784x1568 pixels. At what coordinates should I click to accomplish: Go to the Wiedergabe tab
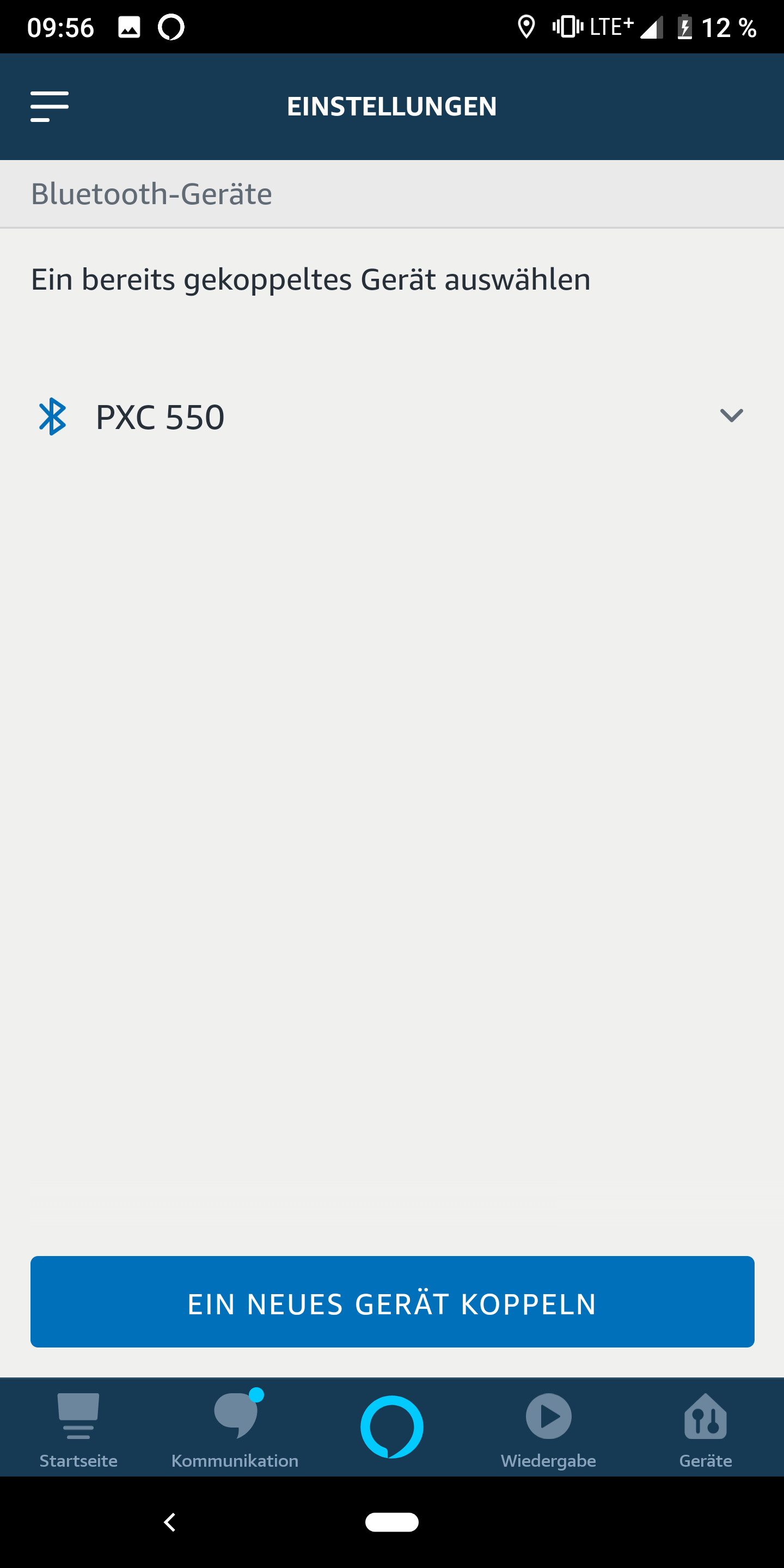click(x=548, y=1428)
